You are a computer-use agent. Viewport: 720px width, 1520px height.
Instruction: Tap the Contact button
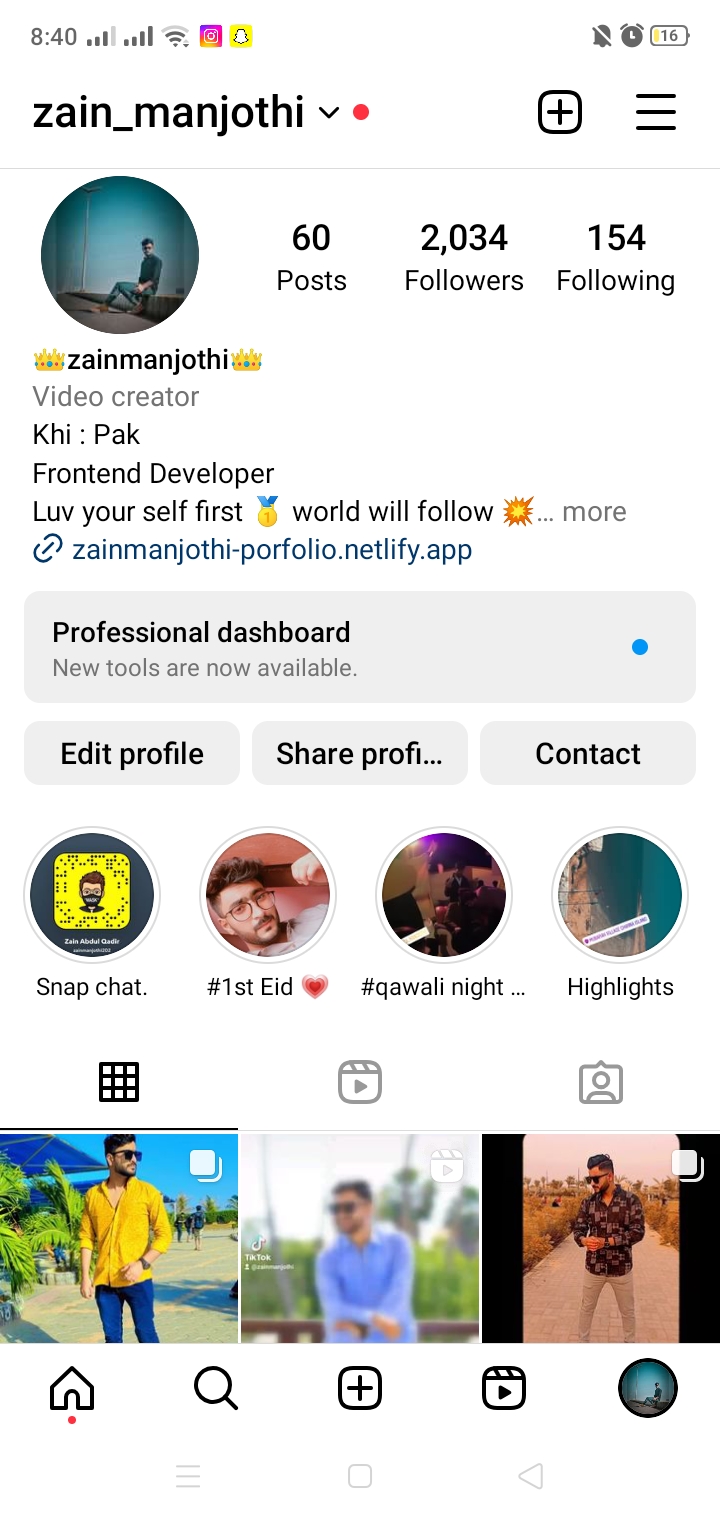[x=588, y=753]
